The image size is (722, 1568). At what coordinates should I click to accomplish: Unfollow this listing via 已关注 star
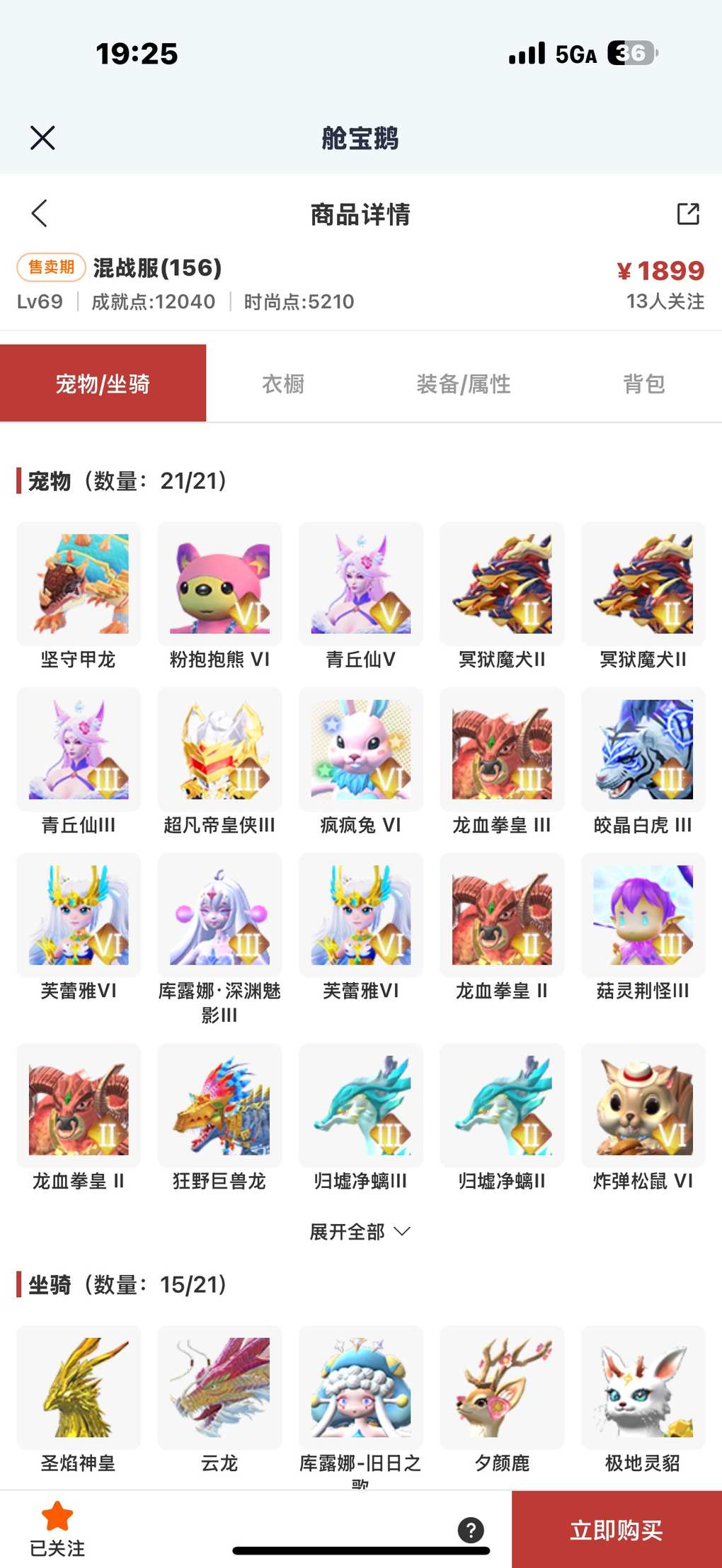57,1528
